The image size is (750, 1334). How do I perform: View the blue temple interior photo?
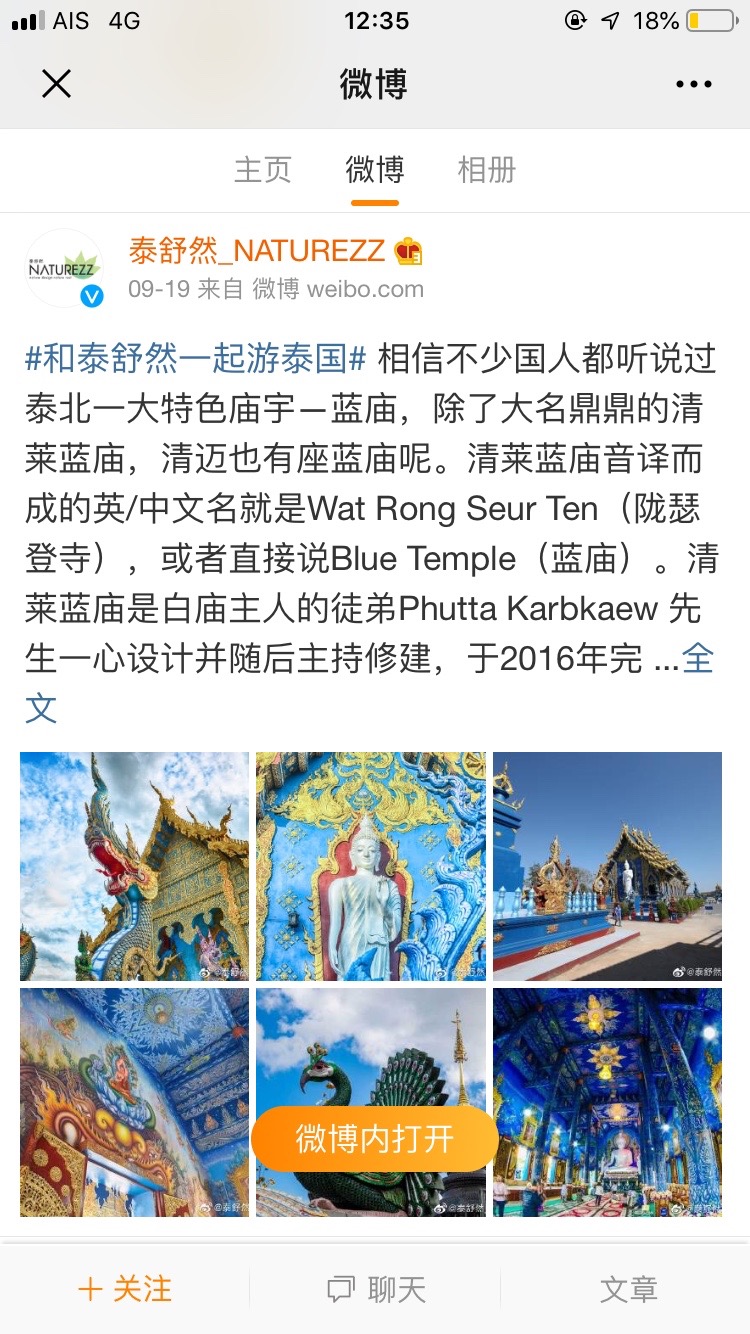click(x=607, y=1102)
